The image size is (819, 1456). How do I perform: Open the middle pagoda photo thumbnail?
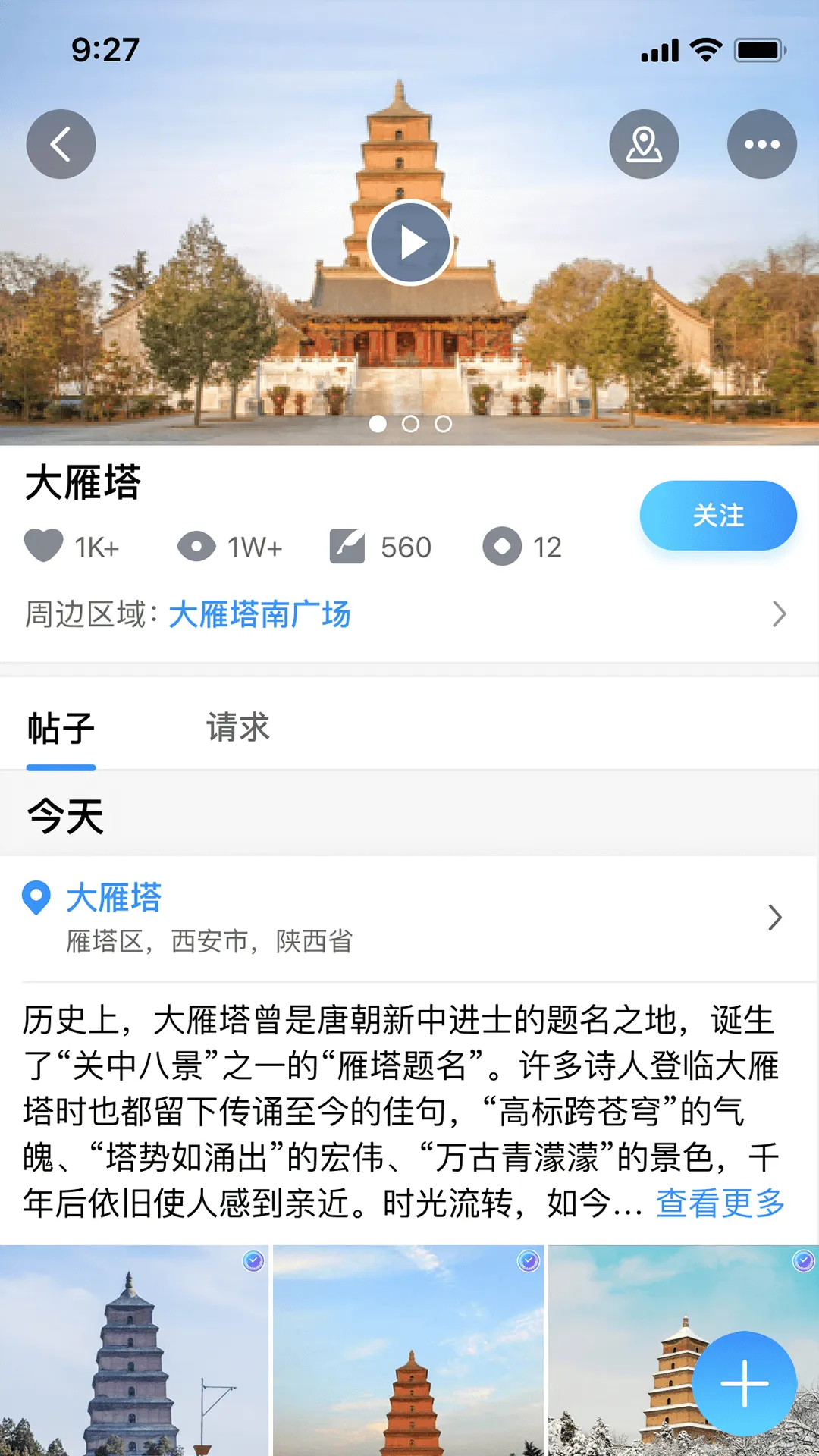[409, 1357]
